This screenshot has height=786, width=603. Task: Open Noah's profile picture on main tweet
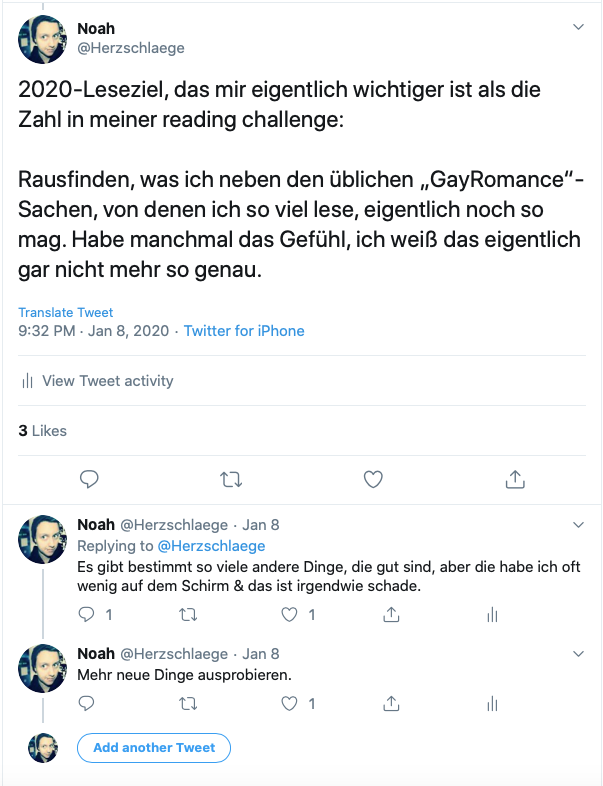coord(43,38)
